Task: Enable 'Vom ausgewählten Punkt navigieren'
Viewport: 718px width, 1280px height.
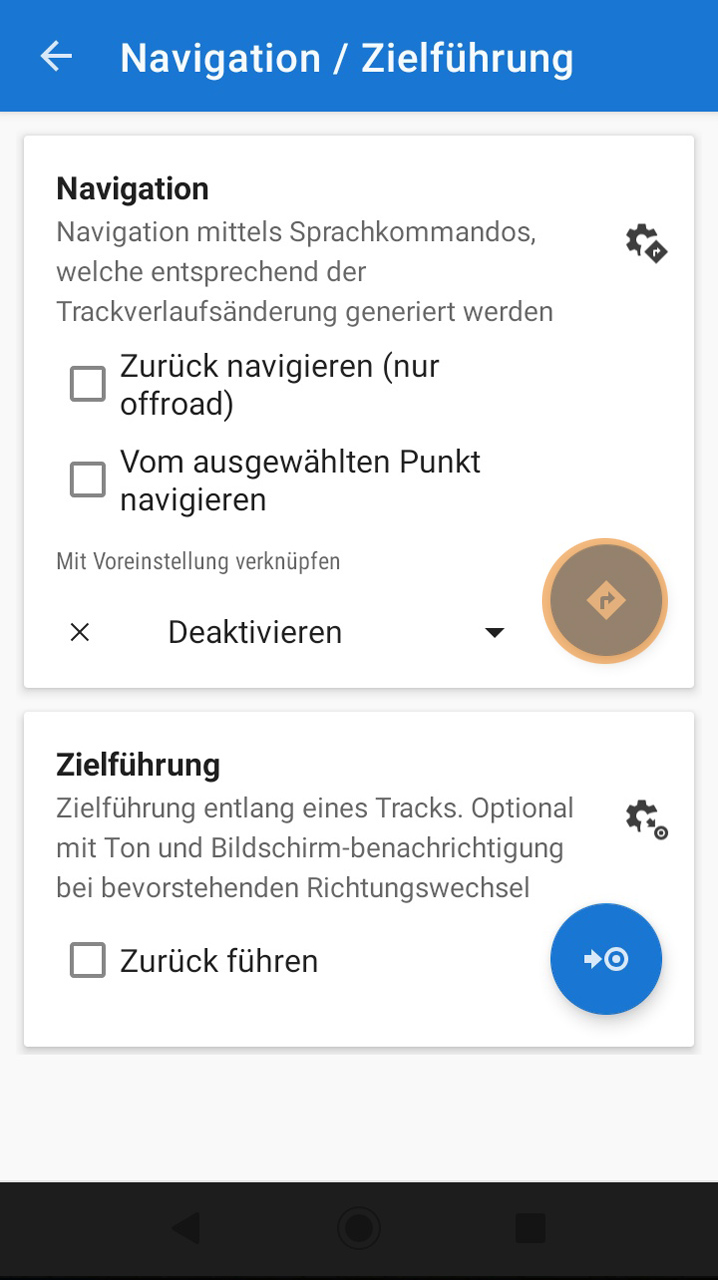Action: [88, 480]
